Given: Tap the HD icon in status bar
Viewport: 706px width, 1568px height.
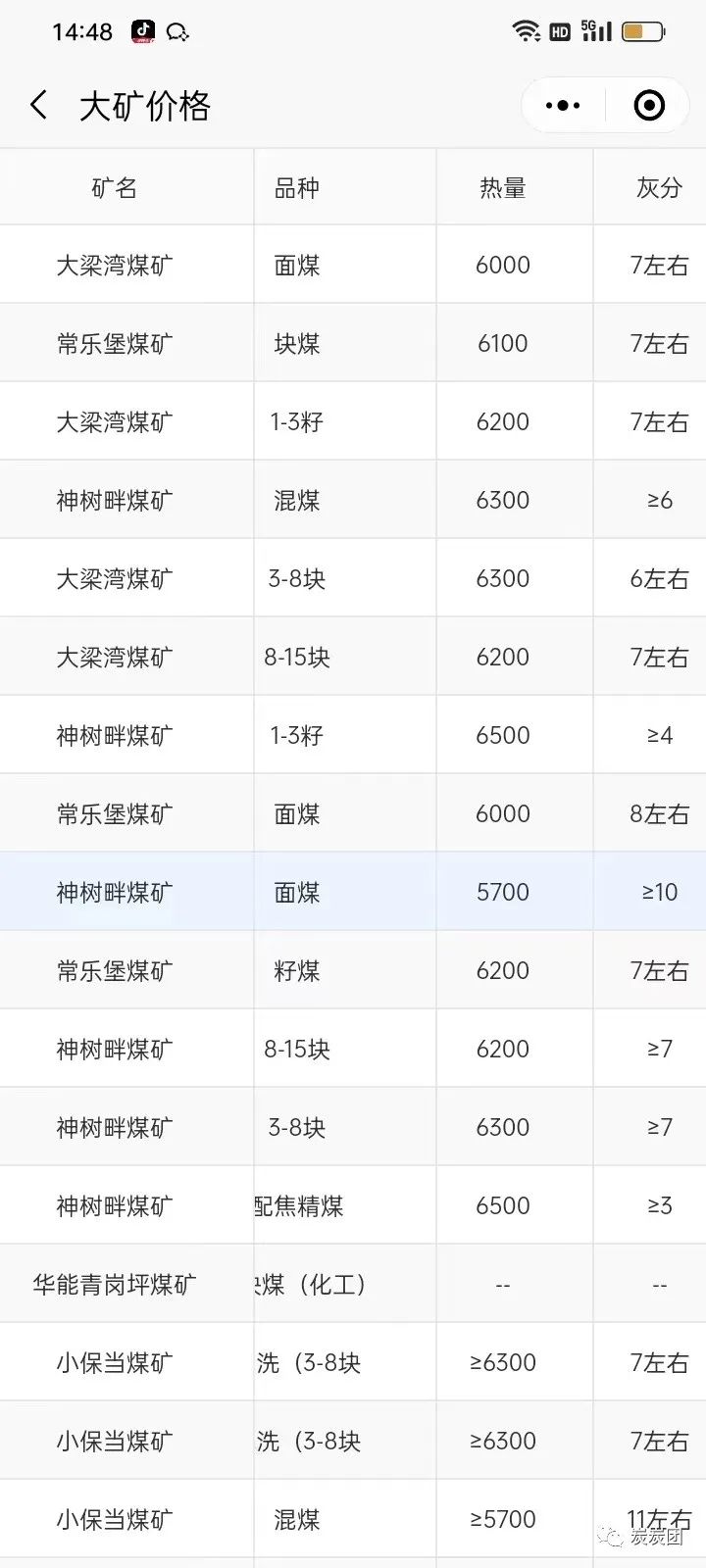Looking at the screenshot, I should point(561,30).
